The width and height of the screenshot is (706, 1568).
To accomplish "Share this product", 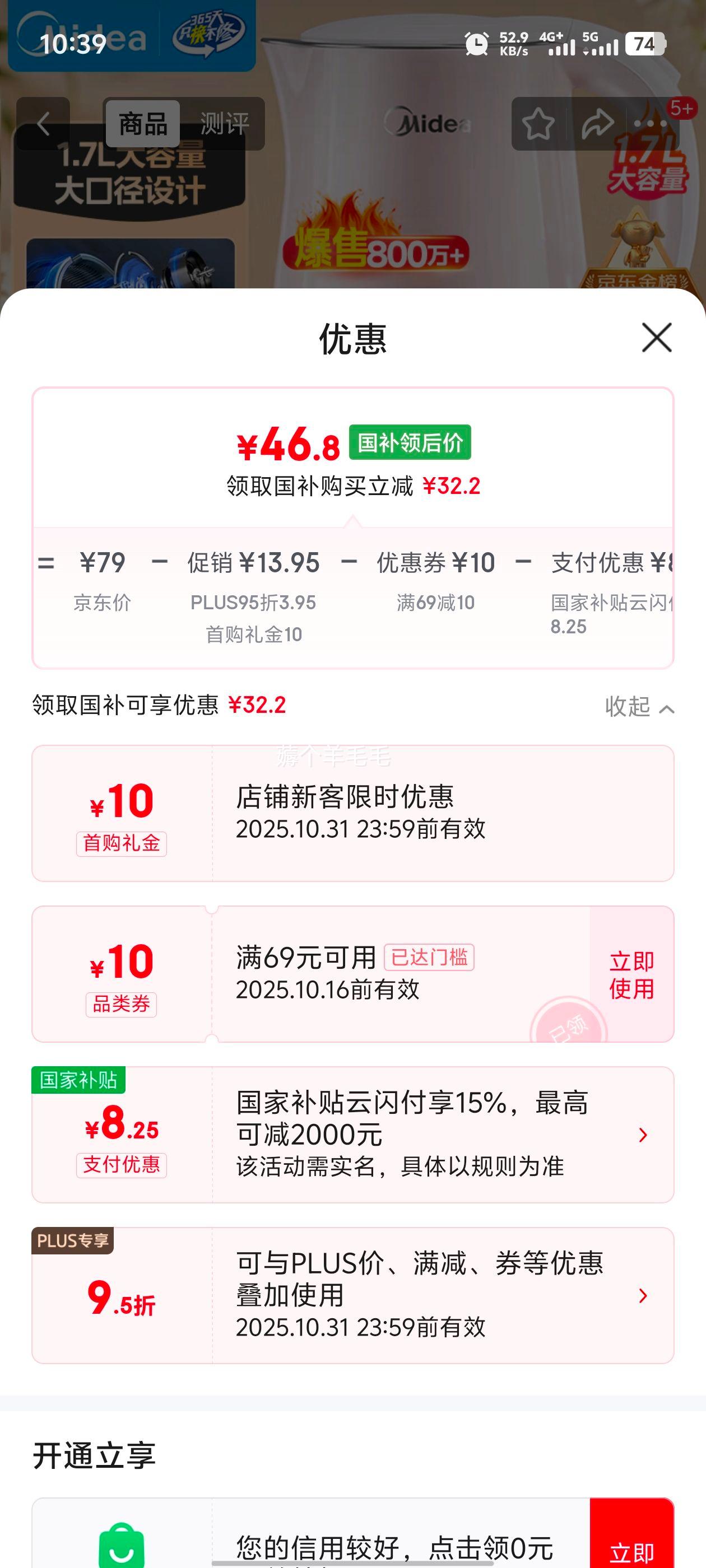I will [x=597, y=124].
